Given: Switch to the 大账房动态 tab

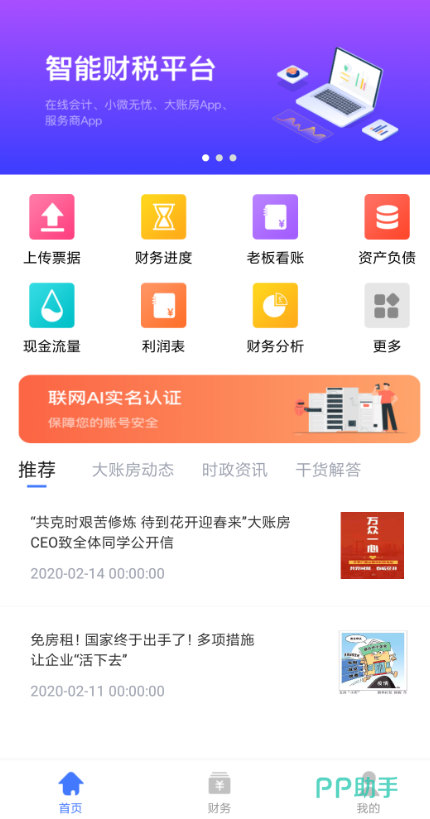Looking at the screenshot, I should click(133, 470).
